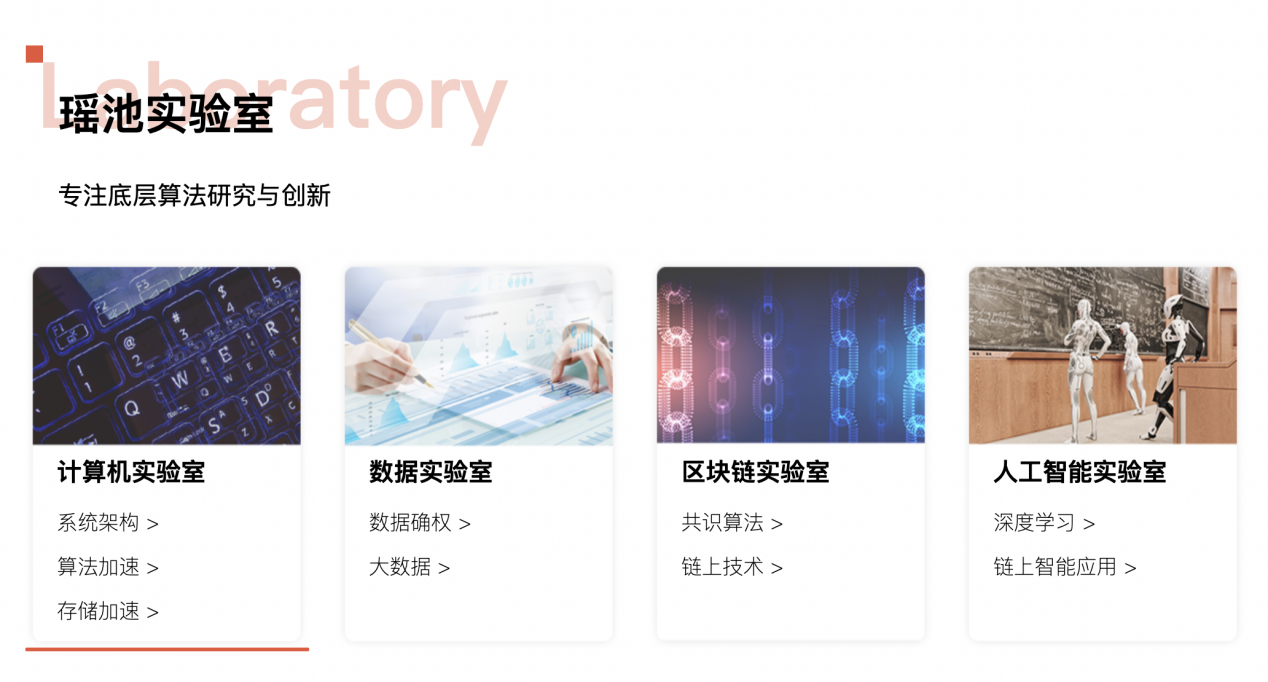Select the 数据实验室 card image
Viewport: 1268px width, 682px height.
479,355
